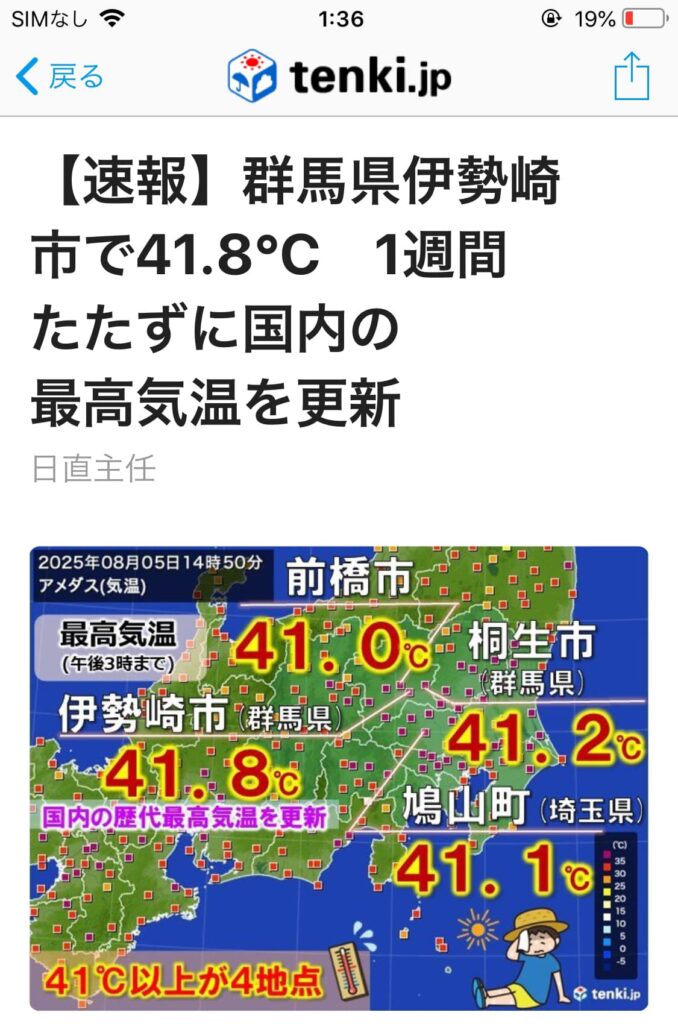Go back with the 戻る button

[x=60, y=75]
